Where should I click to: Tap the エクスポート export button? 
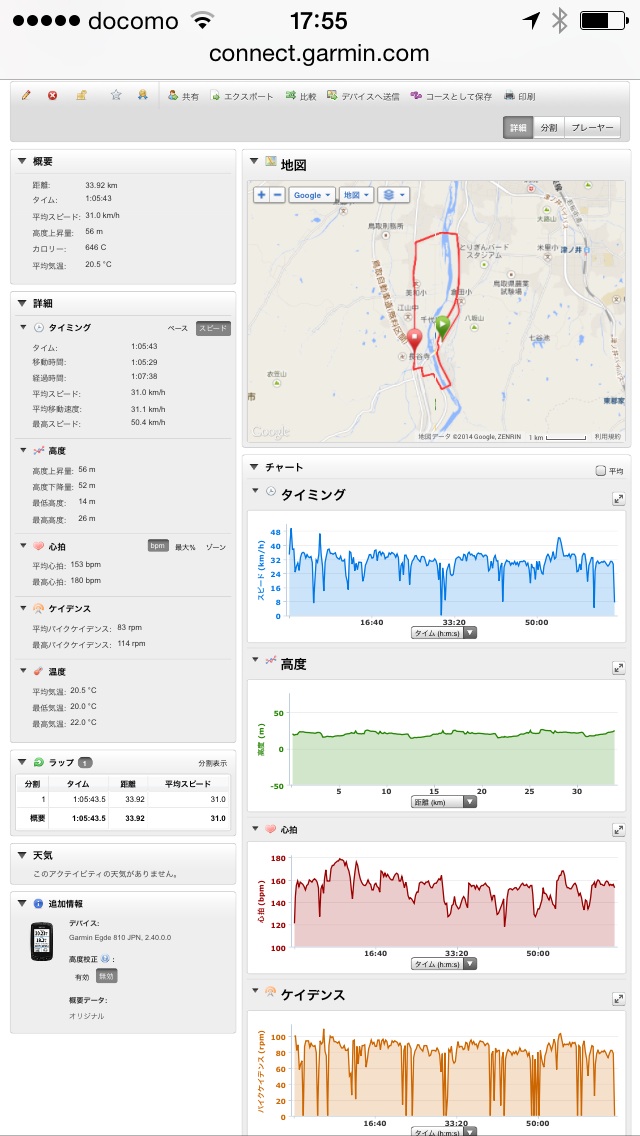[x=241, y=96]
